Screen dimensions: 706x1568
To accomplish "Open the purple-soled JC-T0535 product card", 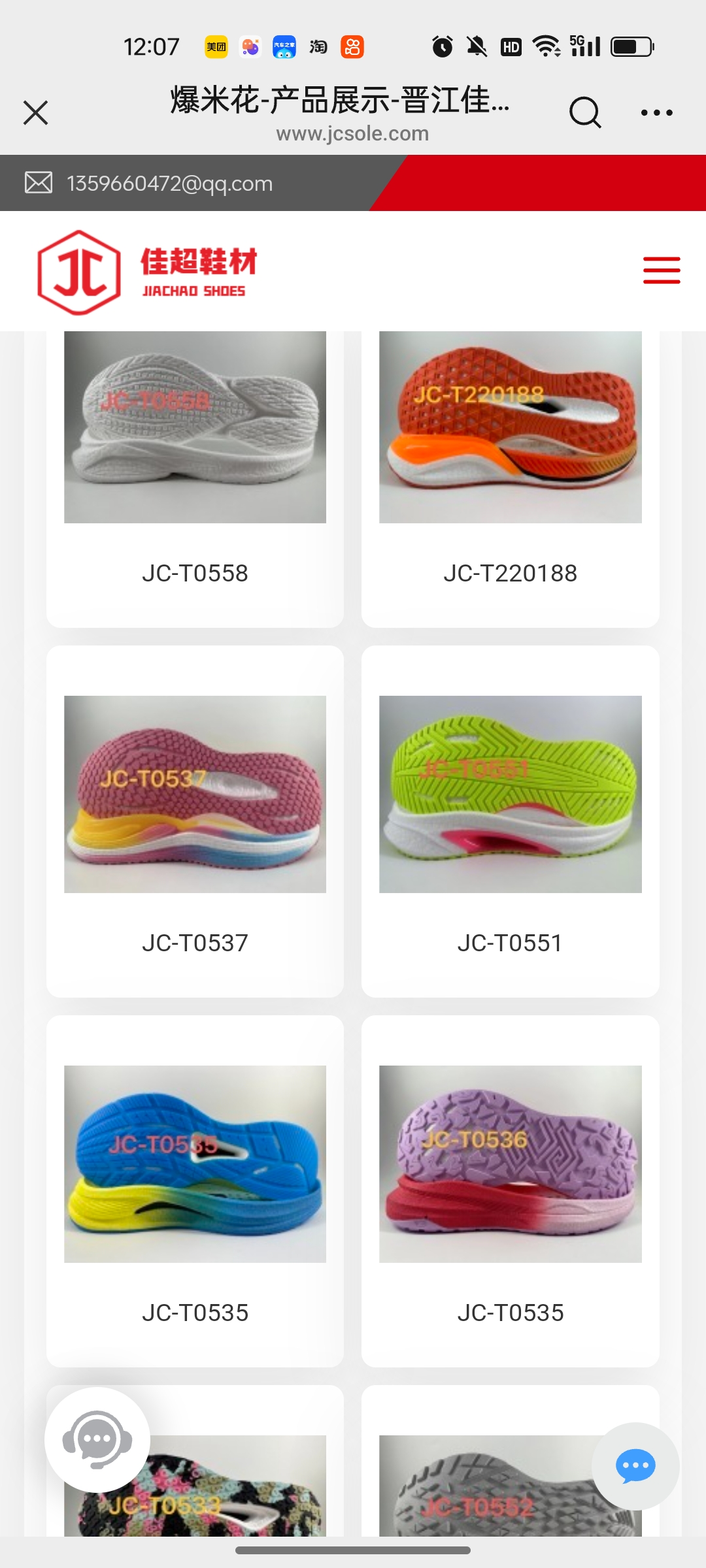I will (x=510, y=1190).
